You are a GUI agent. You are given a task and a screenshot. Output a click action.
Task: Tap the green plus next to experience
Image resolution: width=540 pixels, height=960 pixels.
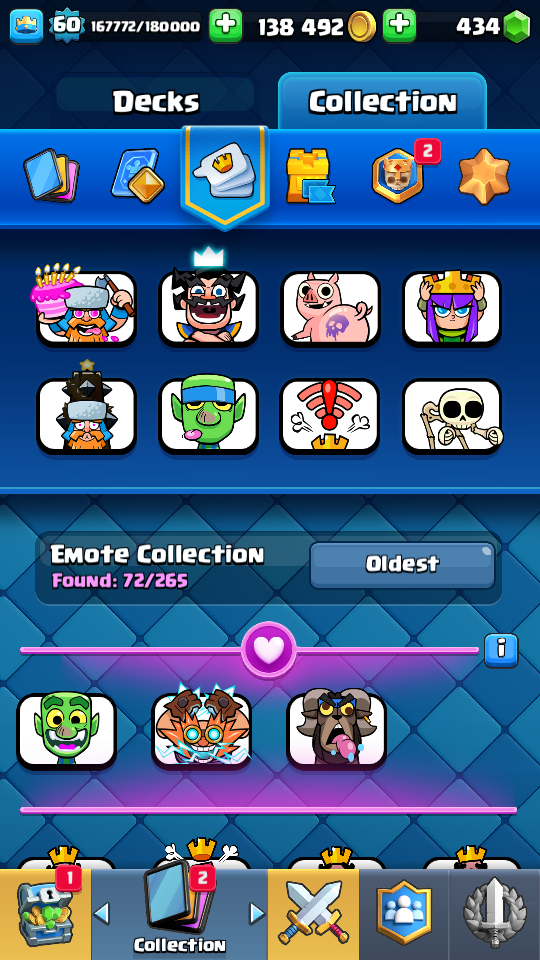225,26
